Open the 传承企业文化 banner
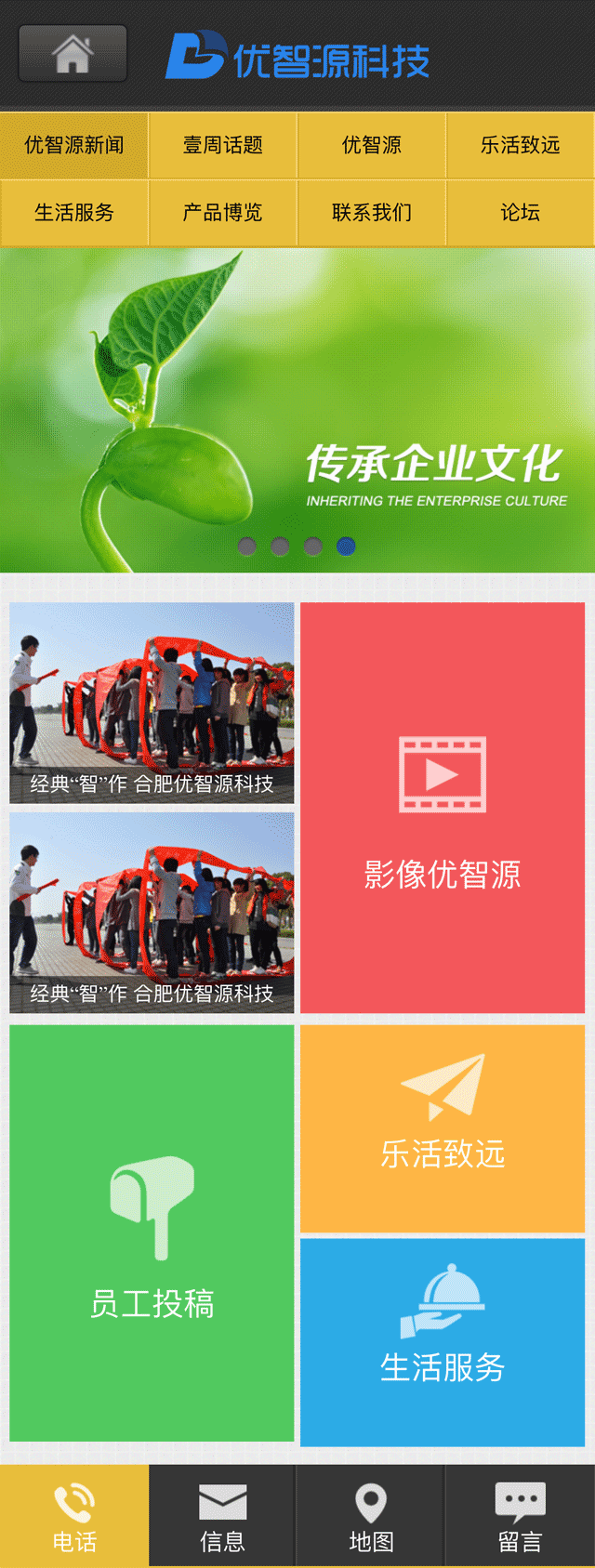This screenshot has height=1568, width=595. (297, 409)
